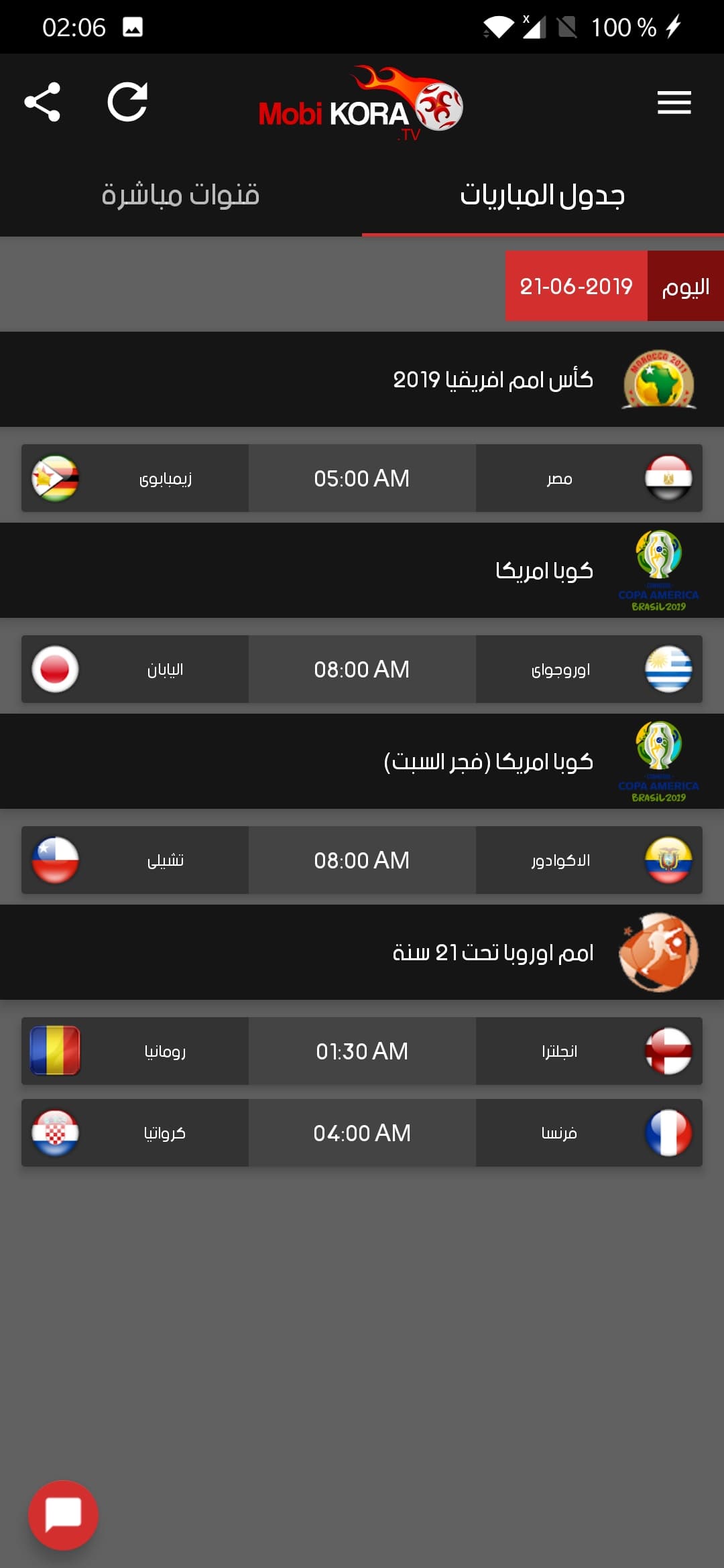Open the red chat bubble button
Viewport: 724px width, 1568px height.
click(x=63, y=1515)
